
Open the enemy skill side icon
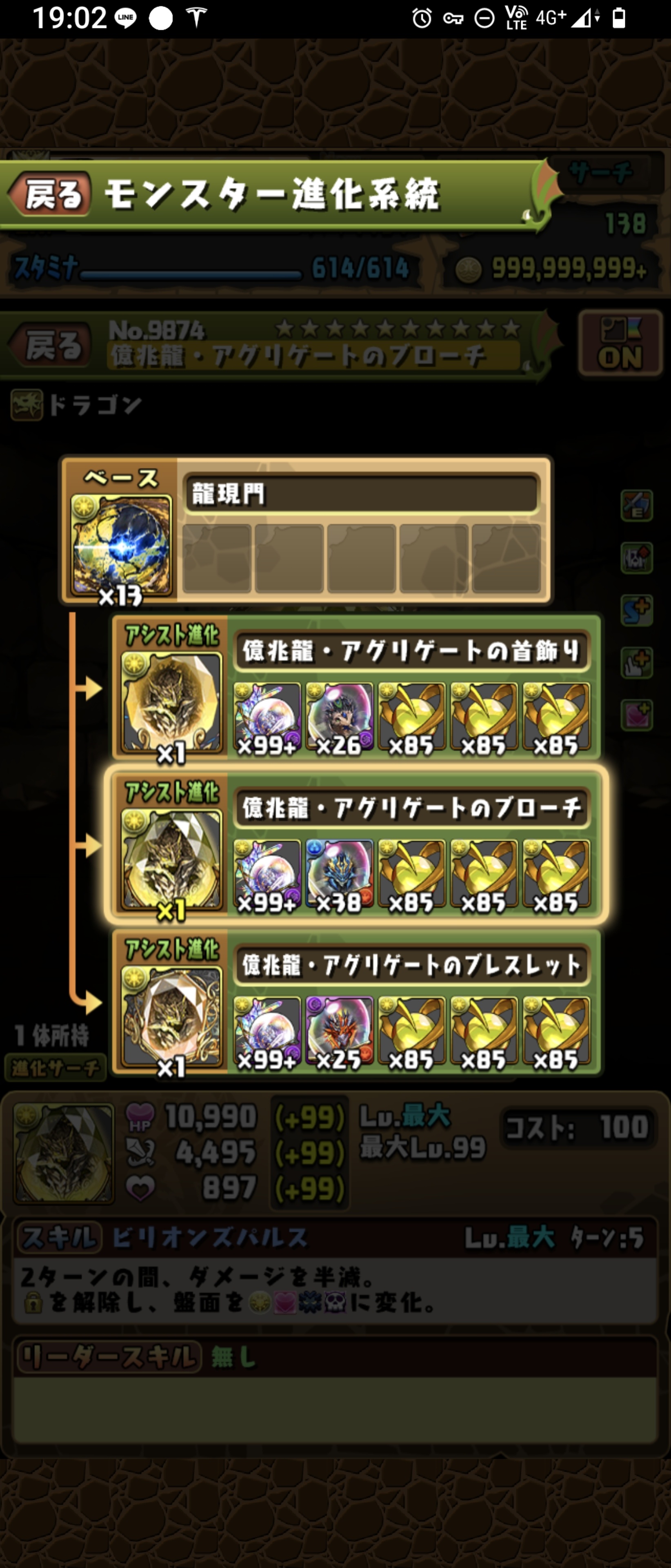[636, 557]
